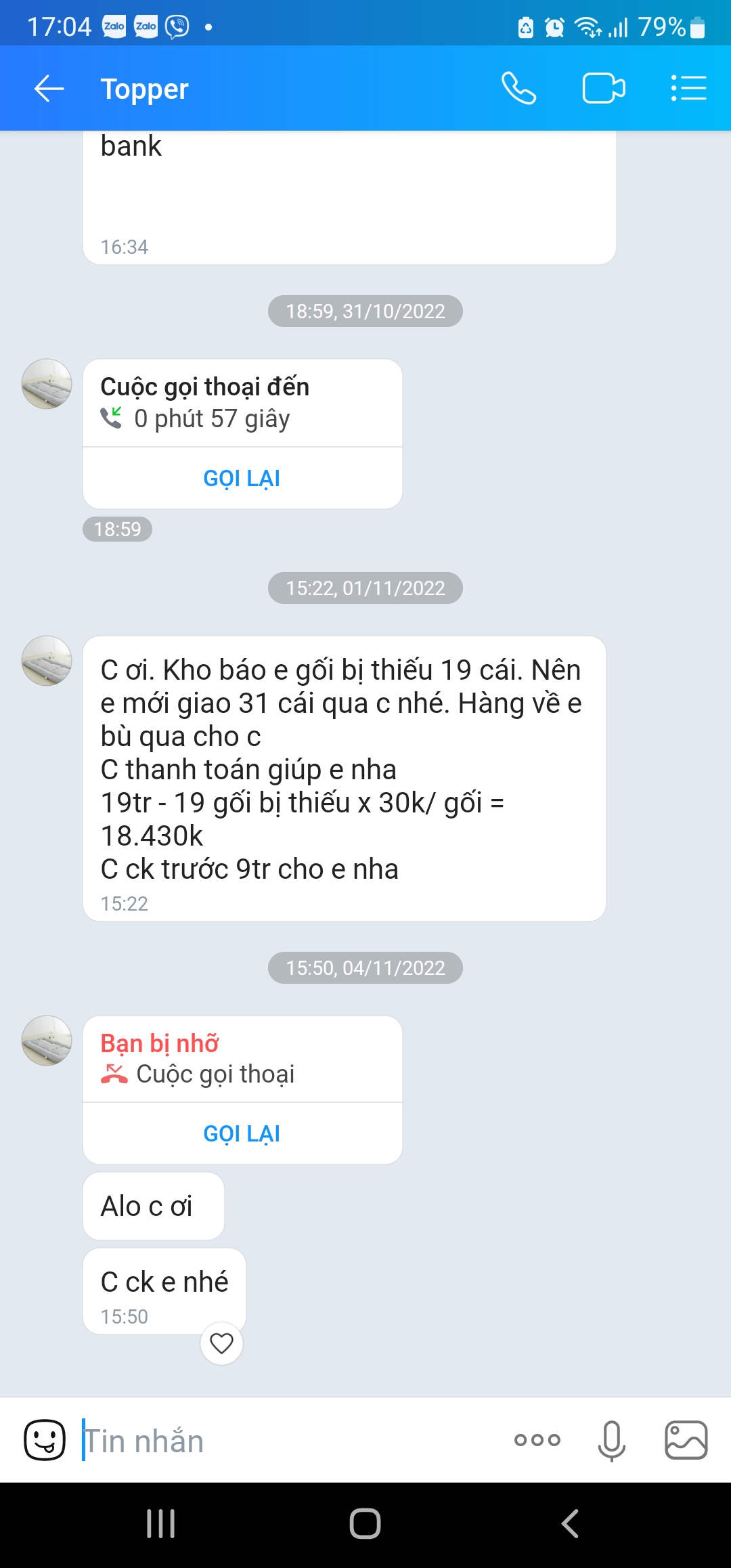The height and width of the screenshot is (1568, 731).
Task: Start a voice call with Topper
Action: coord(518,89)
